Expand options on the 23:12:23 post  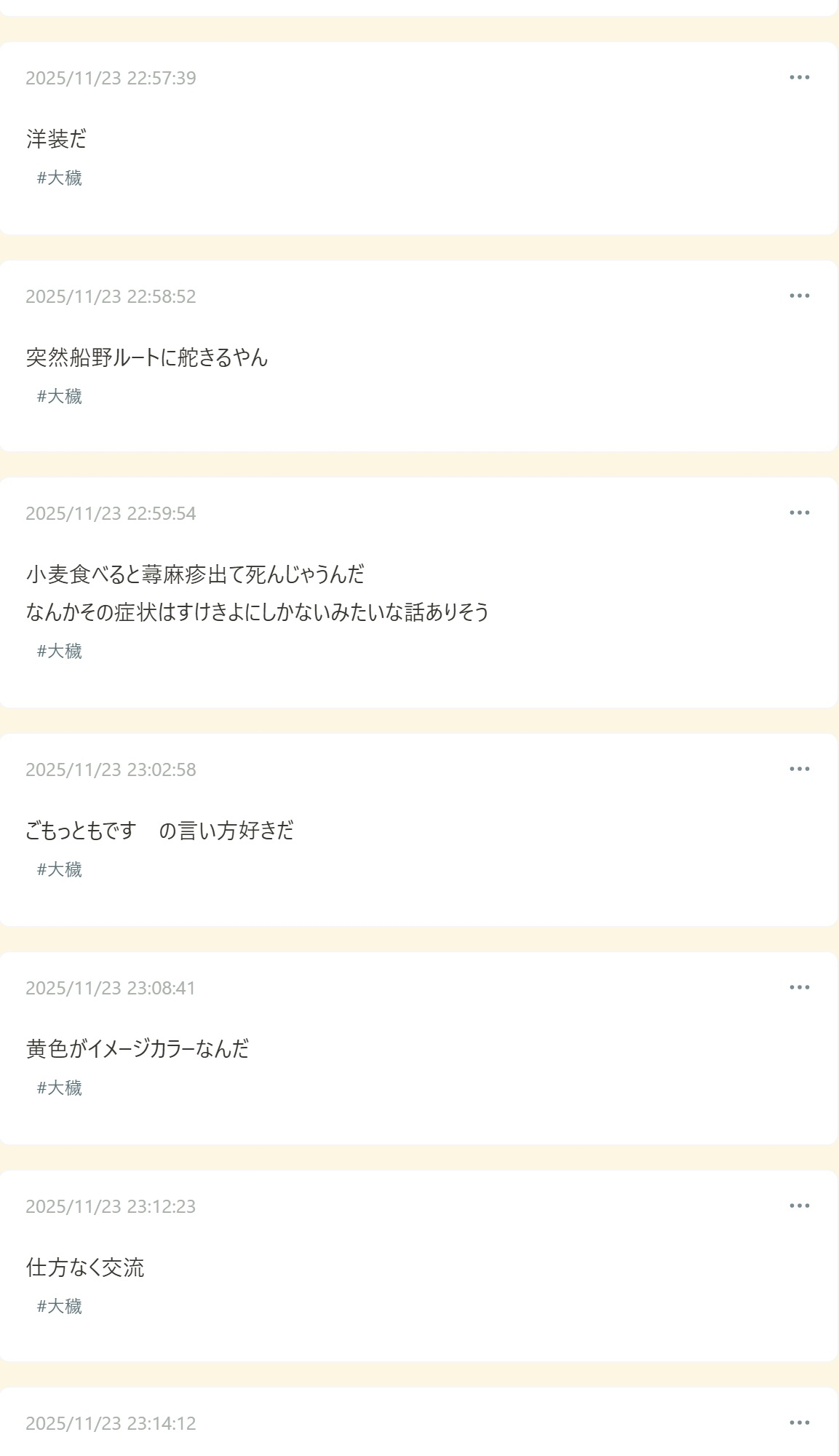tap(799, 1206)
